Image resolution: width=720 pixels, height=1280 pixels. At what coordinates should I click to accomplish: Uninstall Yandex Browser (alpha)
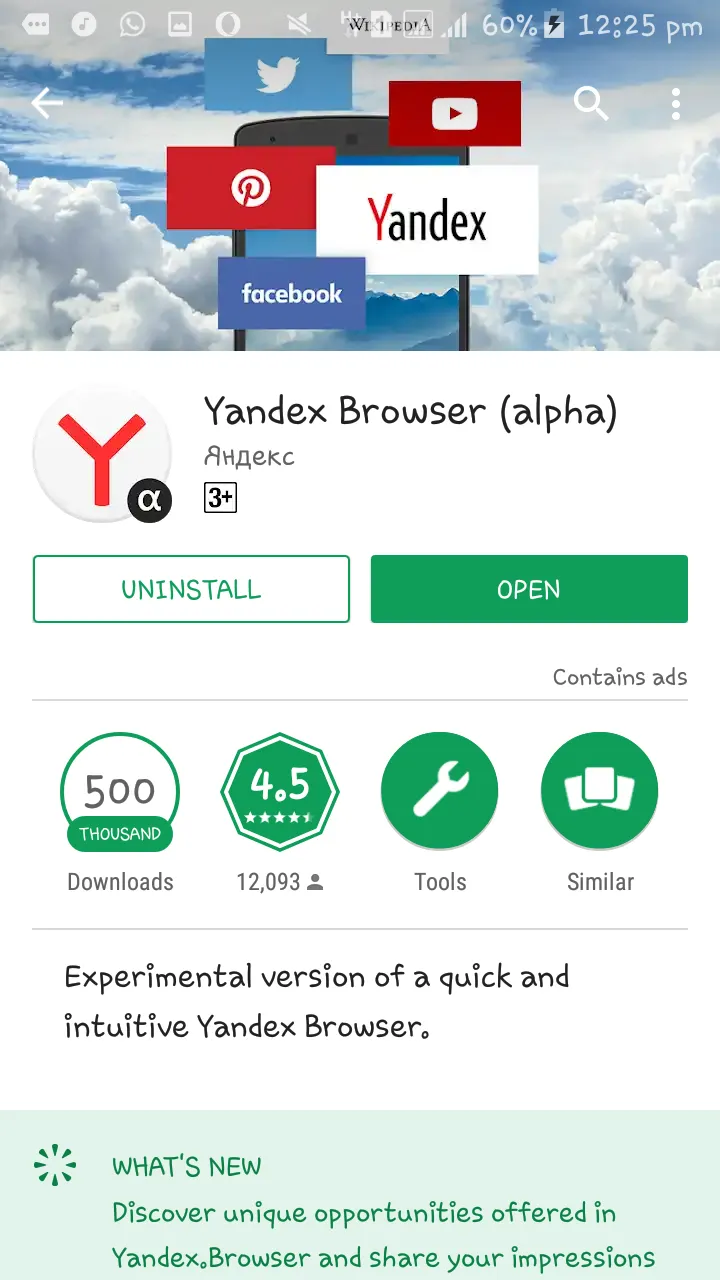(x=191, y=589)
